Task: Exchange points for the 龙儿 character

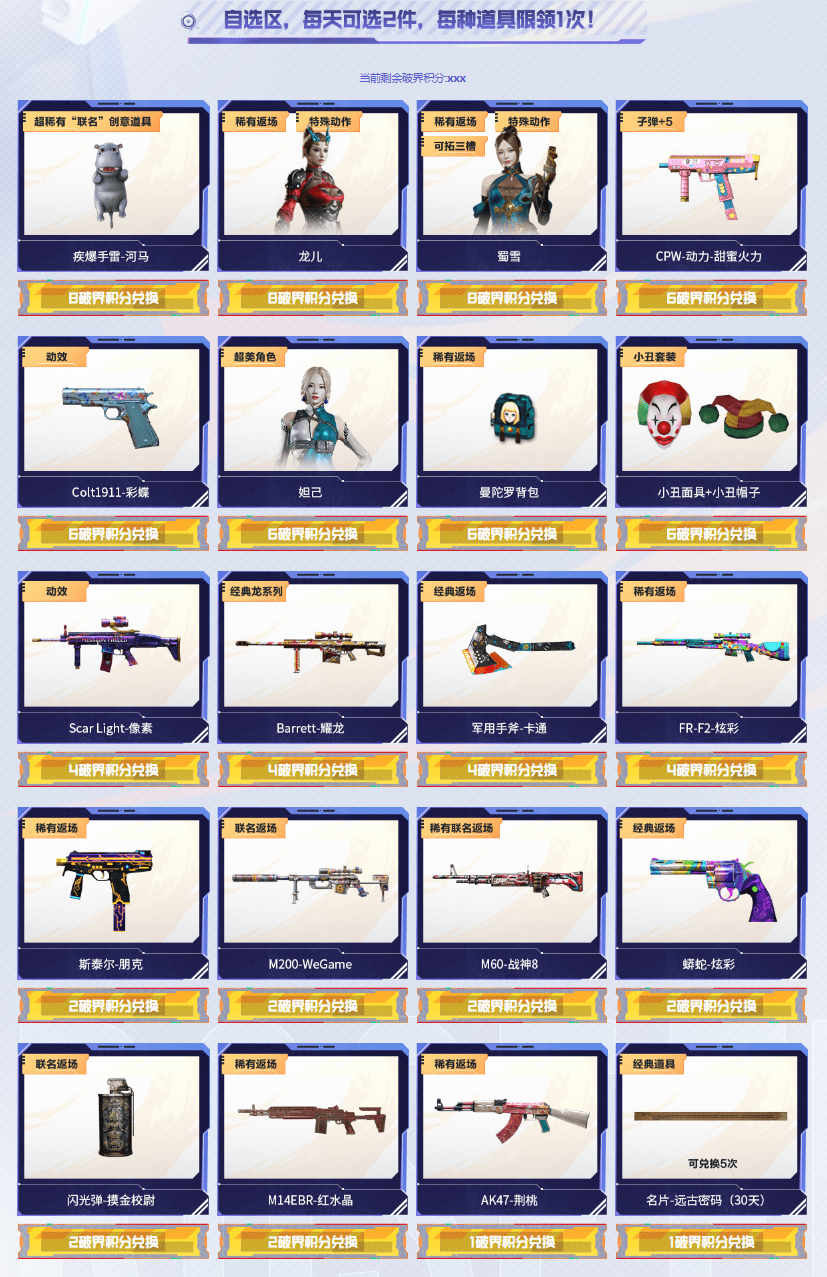Action: [x=312, y=298]
